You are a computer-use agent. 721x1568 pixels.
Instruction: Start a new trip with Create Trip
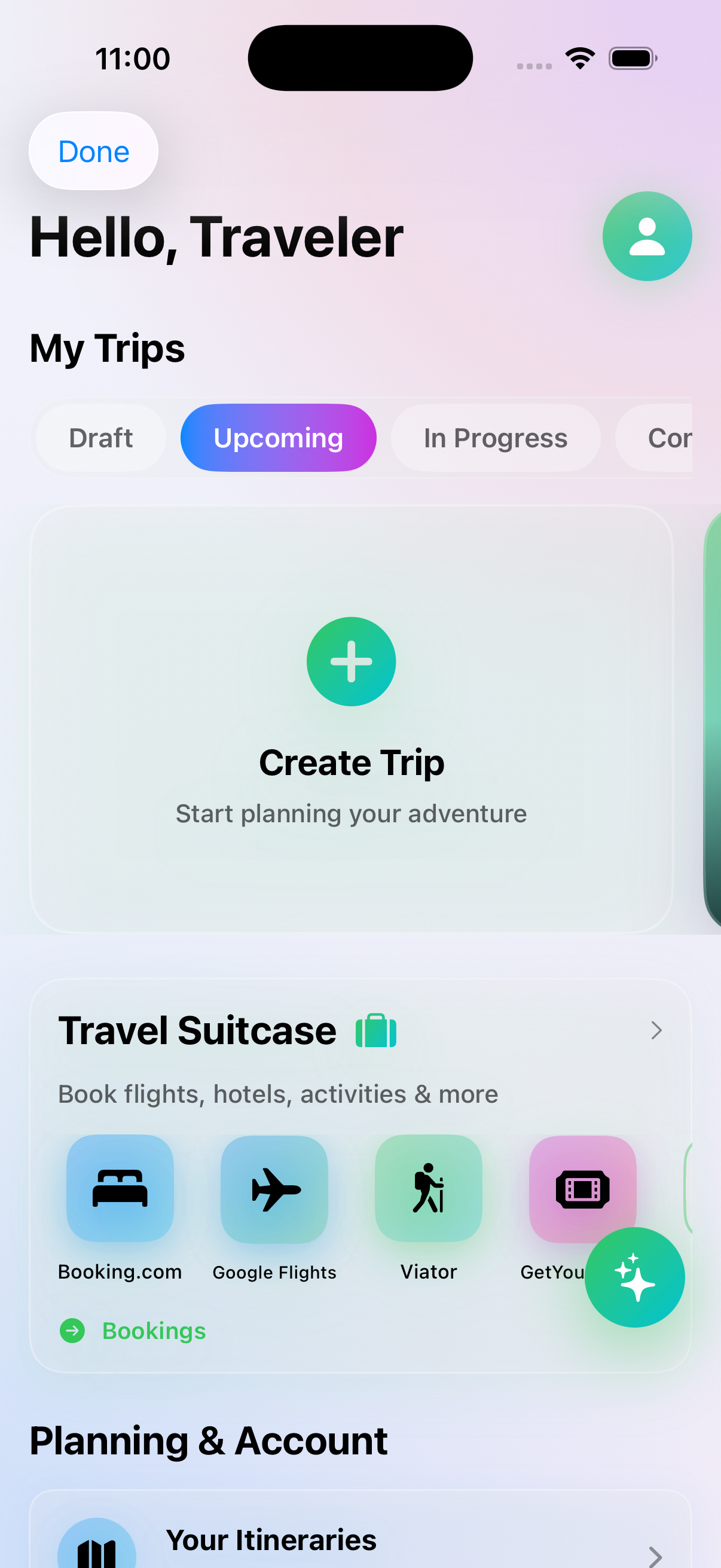pos(352,761)
